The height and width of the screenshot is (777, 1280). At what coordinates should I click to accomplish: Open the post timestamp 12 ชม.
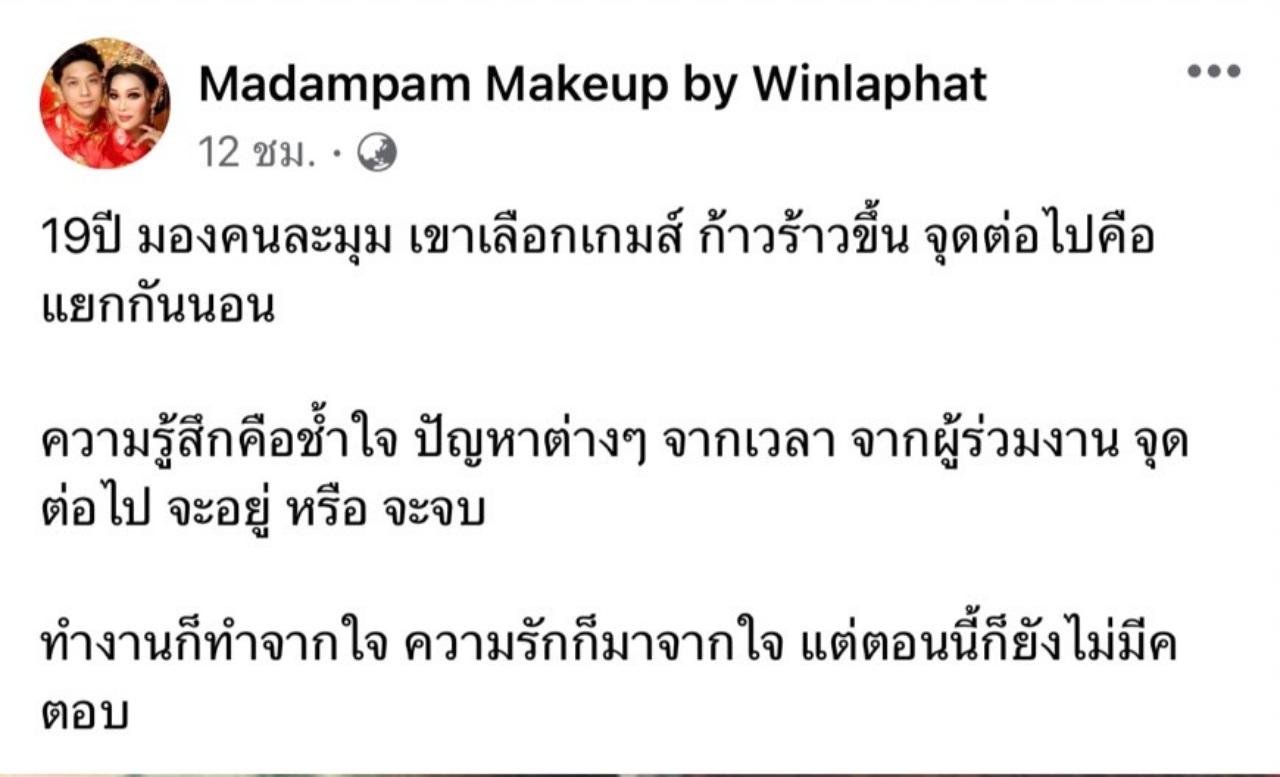[x=257, y=153]
